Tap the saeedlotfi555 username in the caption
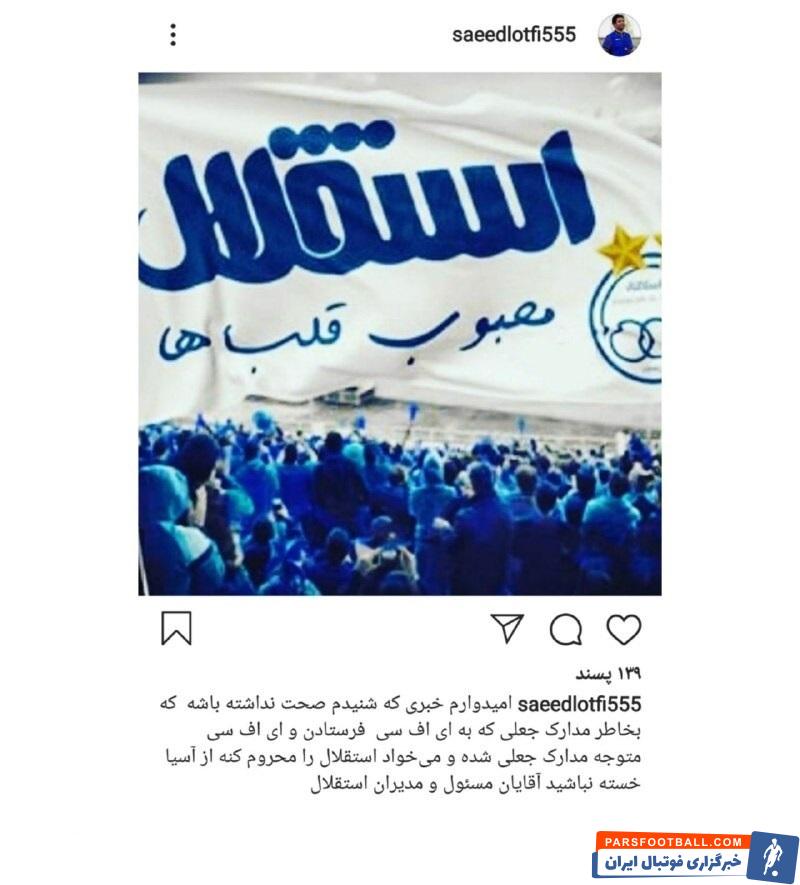800x885 pixels. point(579,704)
